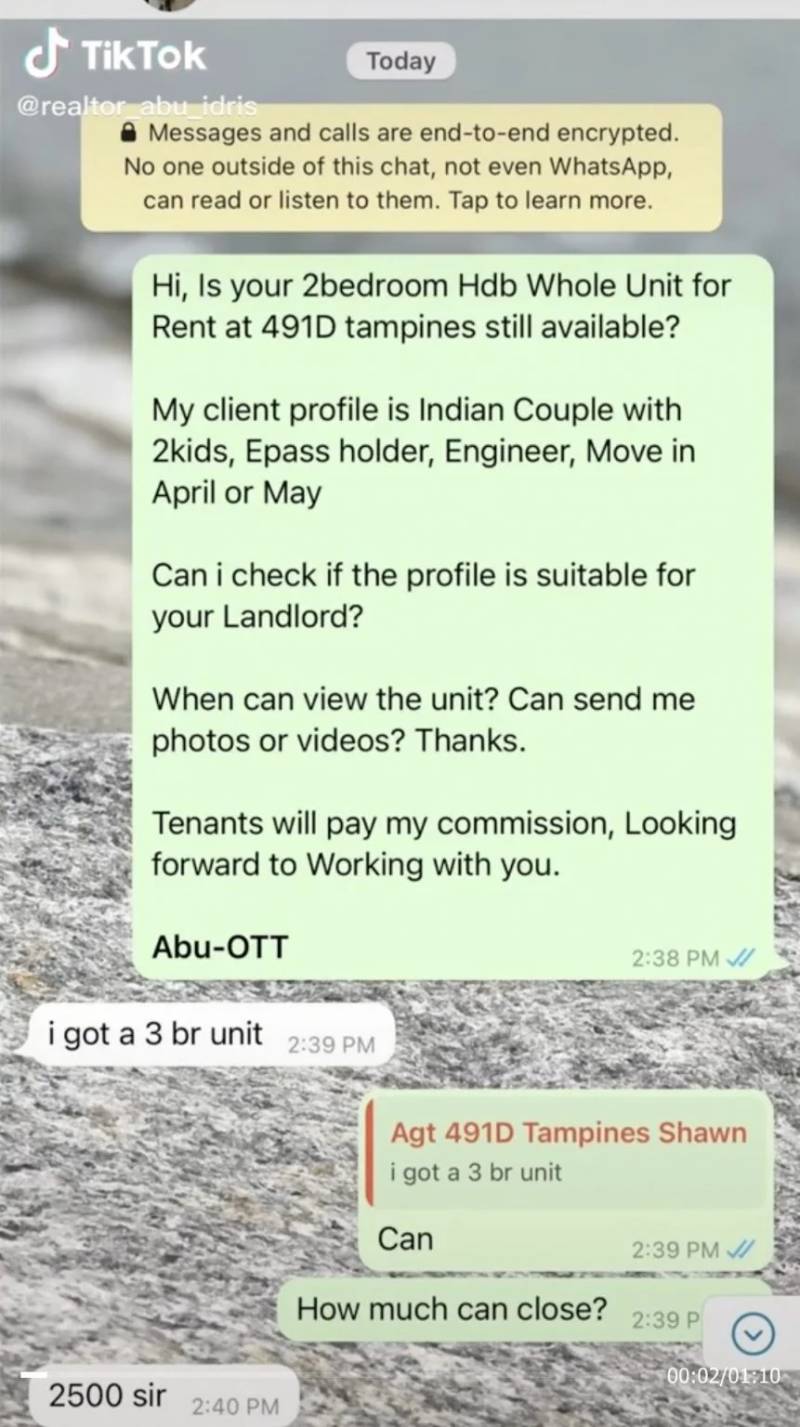Open the end-to-end encryption notice
The width and height of the screenshot is (800, 1427).
pos(401,167)
